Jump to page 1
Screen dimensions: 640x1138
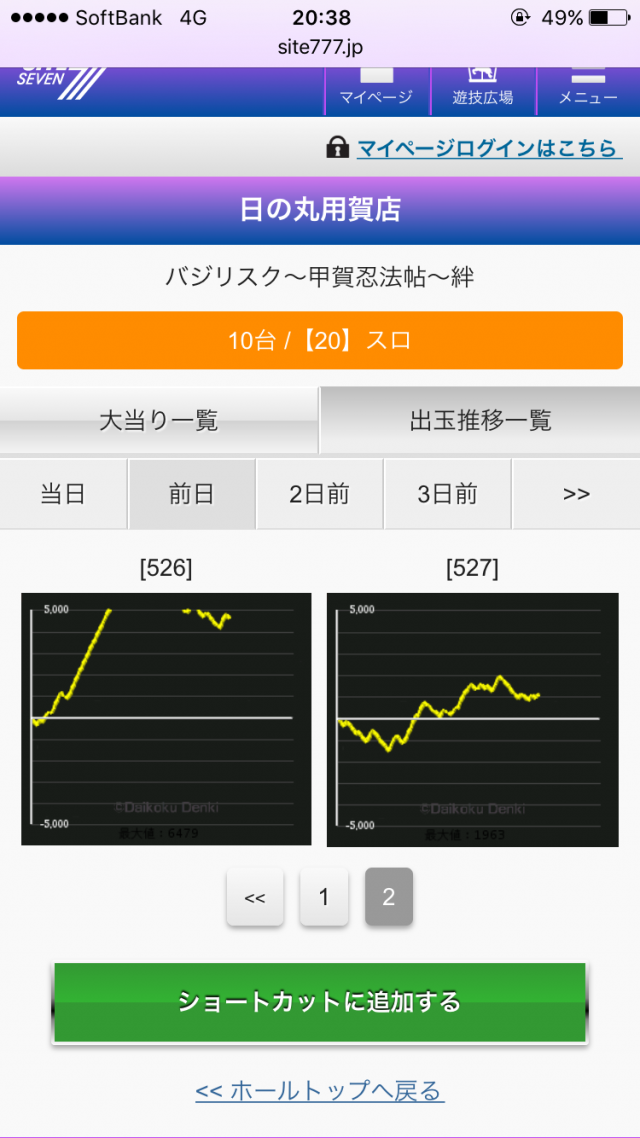click(324, 897)
